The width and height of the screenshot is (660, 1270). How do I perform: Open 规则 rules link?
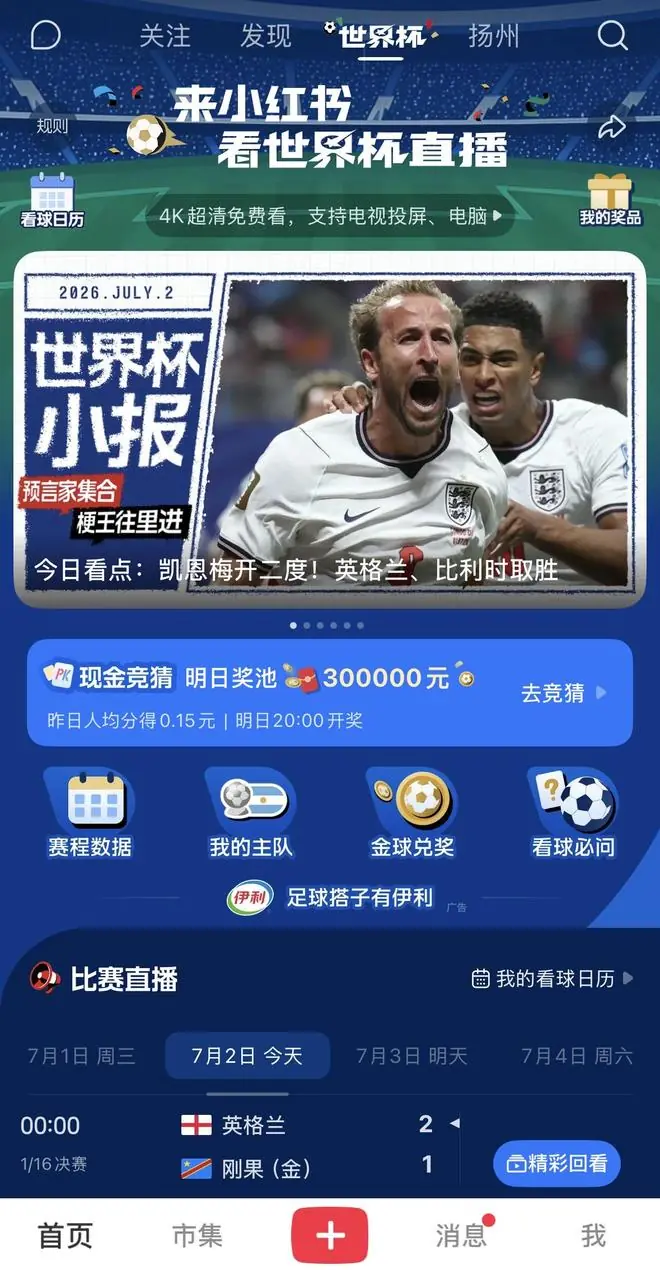[52, 126]
